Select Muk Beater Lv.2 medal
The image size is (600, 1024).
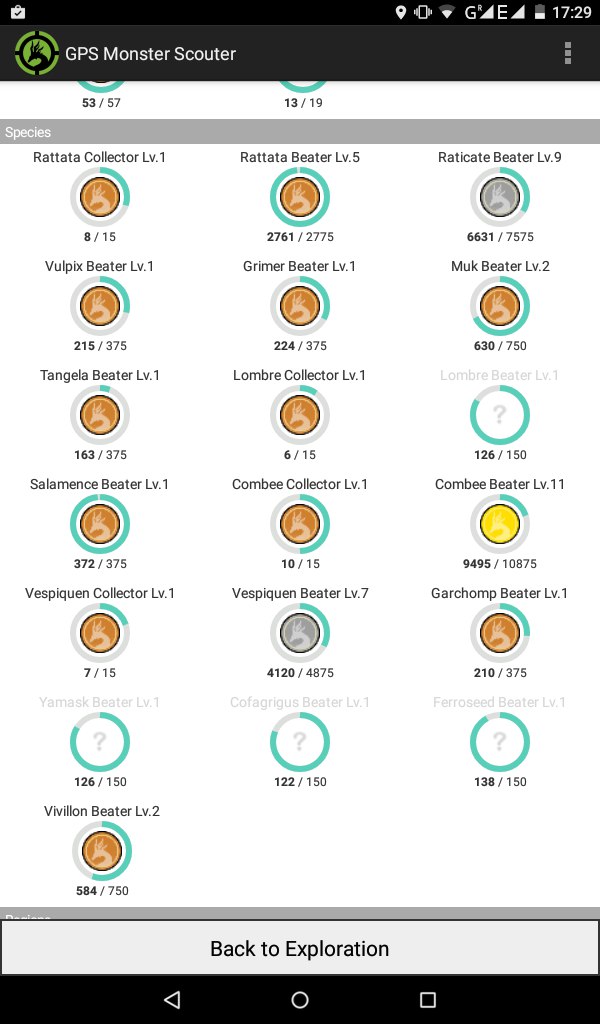point(500,306)
